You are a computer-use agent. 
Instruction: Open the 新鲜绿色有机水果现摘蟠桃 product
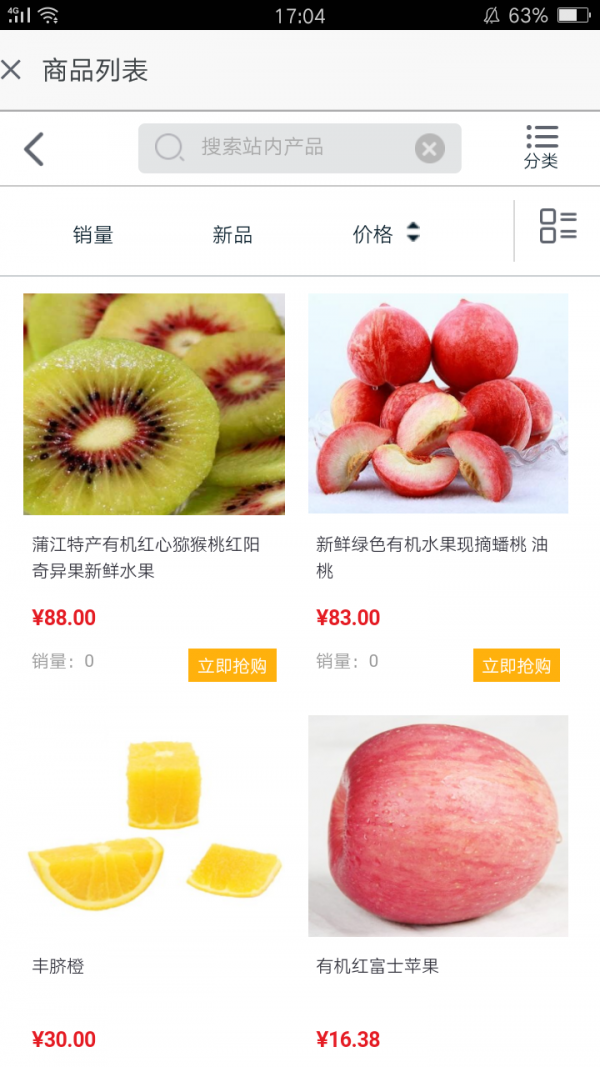(x=438, y=404)
